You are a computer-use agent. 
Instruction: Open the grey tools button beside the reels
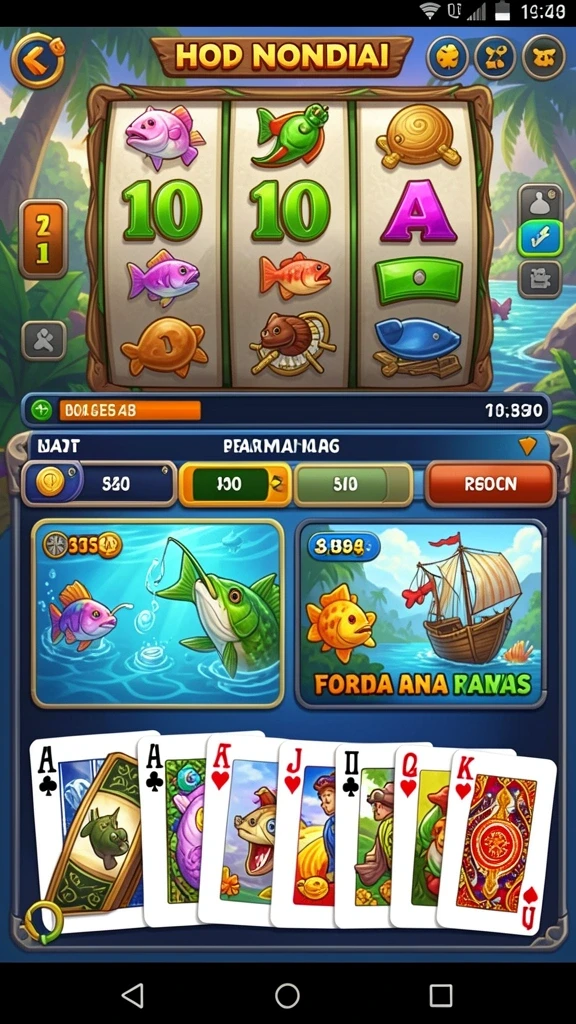pyautogui.click(x=44, y=340)
